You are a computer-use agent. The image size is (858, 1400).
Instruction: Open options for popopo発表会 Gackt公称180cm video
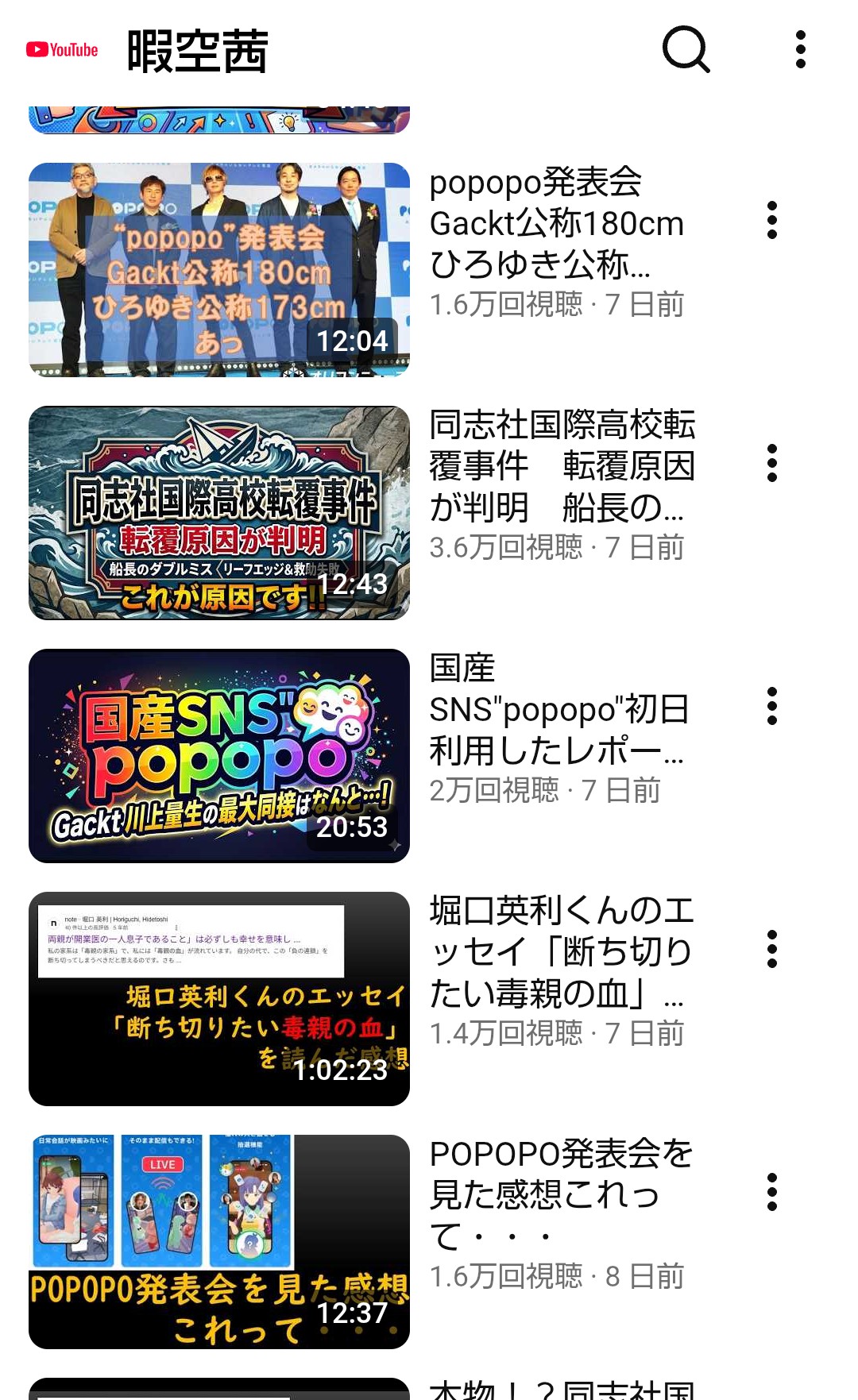pyautogui.click(x=771, y=220)
